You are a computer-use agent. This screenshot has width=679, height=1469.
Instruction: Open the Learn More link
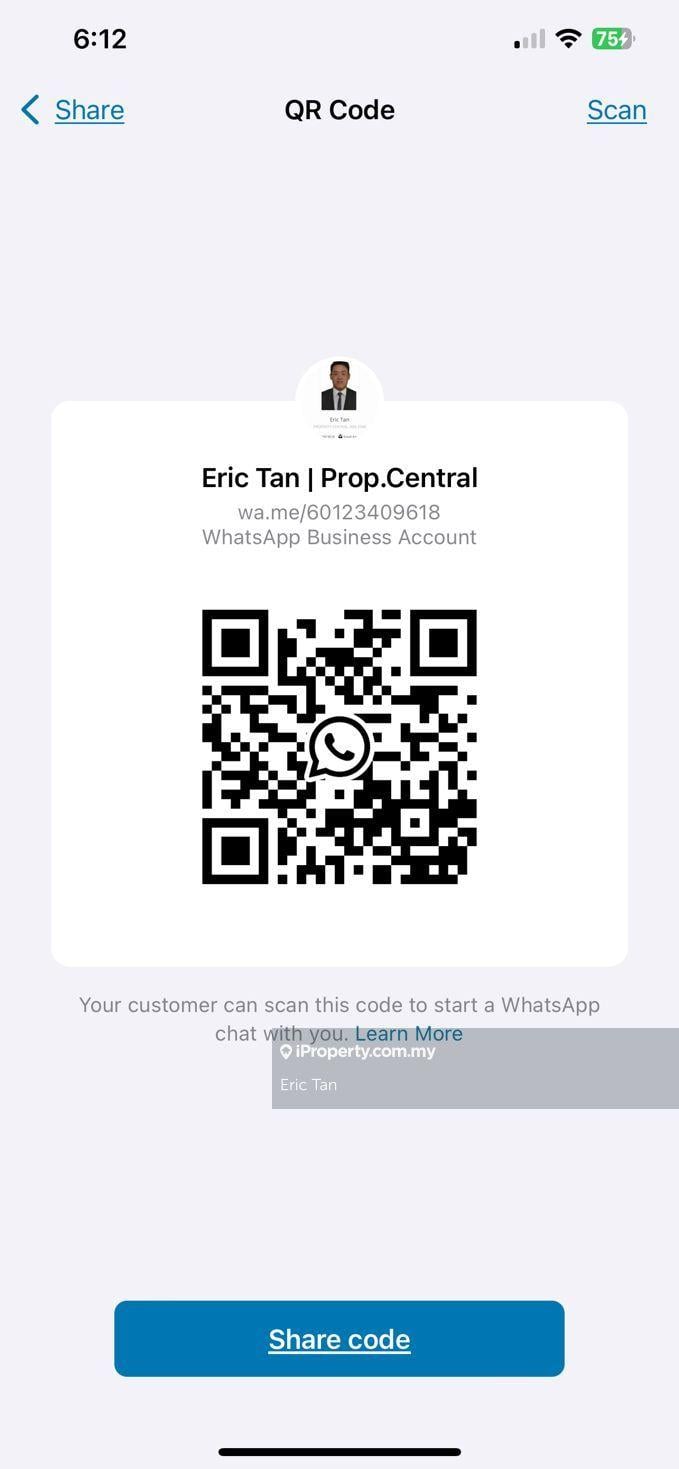(x=408, y=1033)
